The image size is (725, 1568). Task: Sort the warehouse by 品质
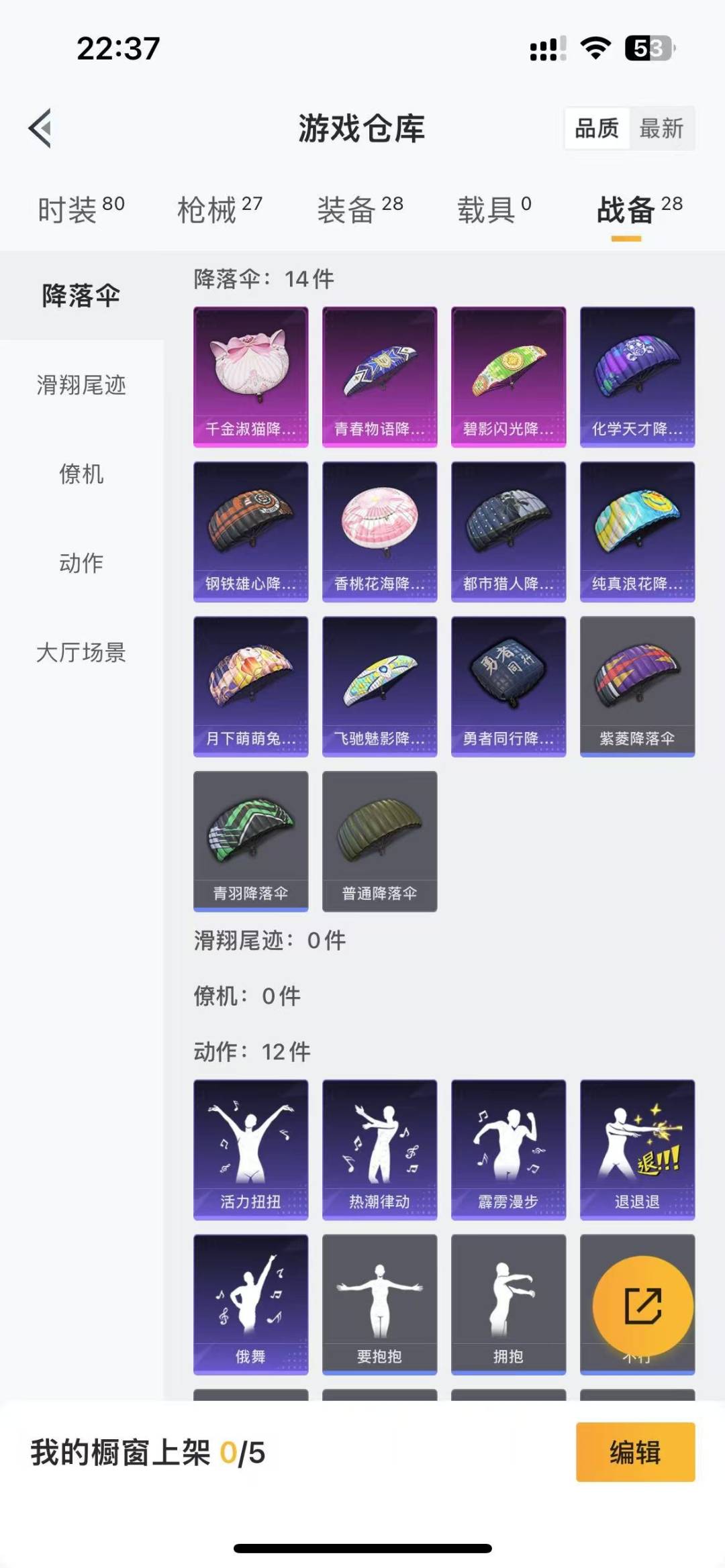tap(597, 127)
